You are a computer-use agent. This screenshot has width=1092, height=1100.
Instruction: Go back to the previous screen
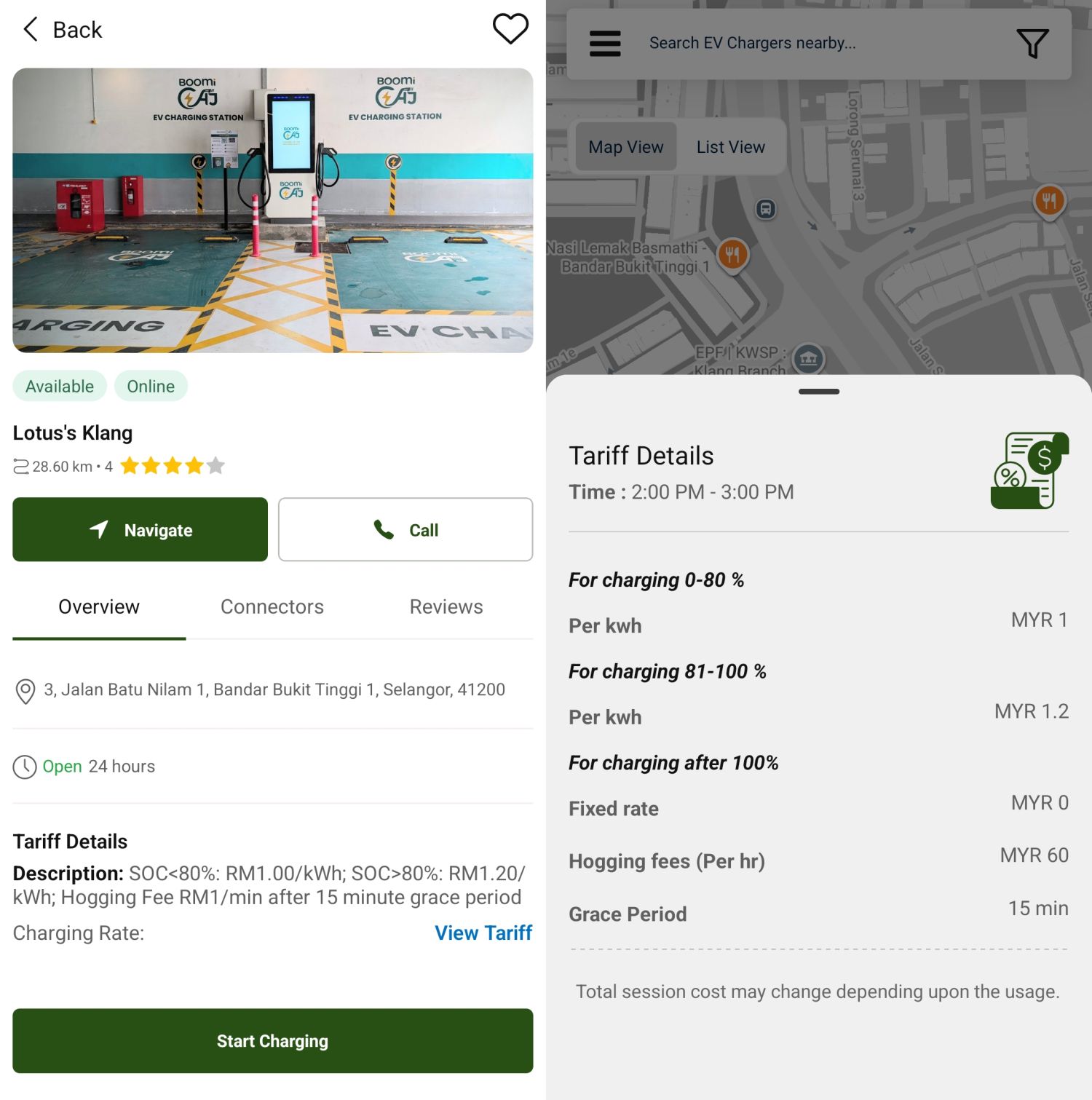coord(63,30)
